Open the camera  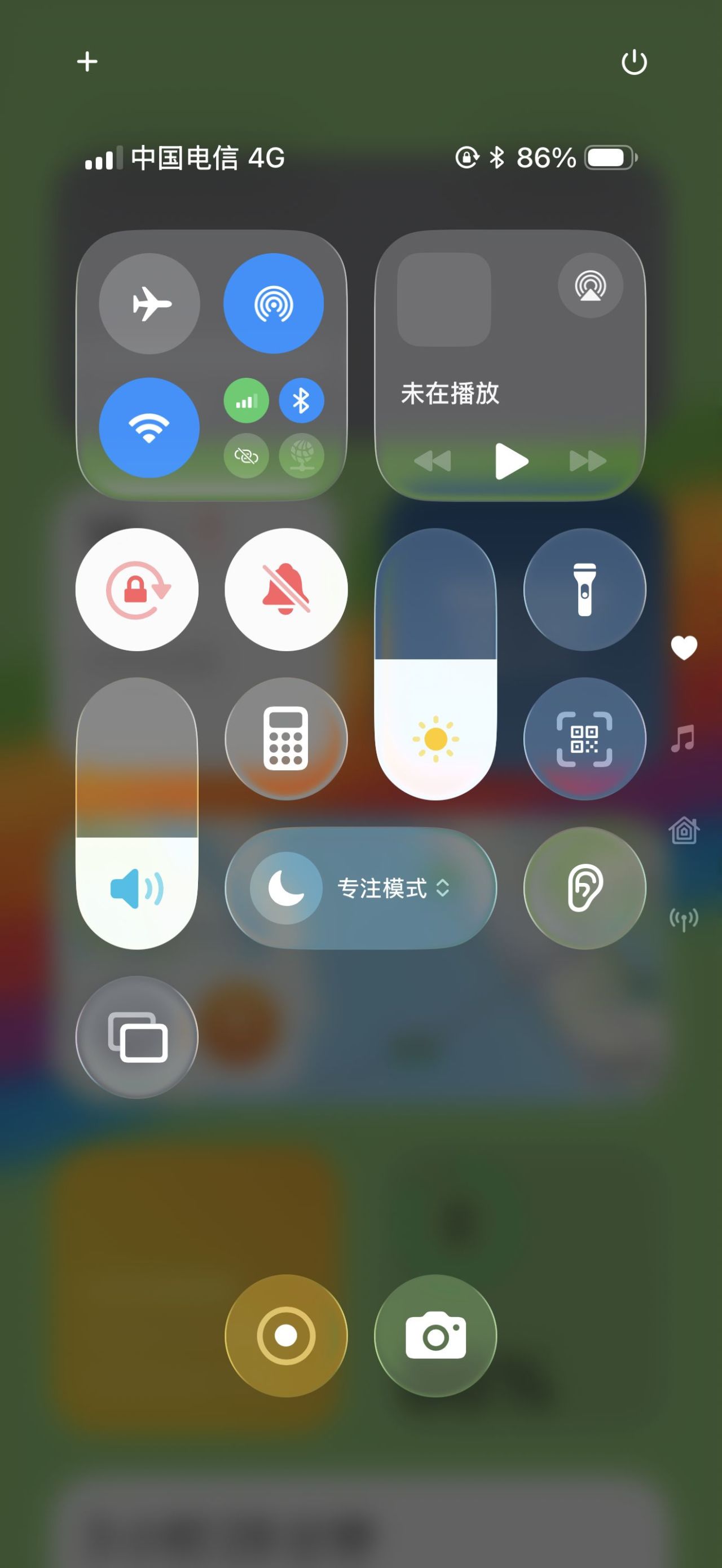coord(435,1336)
